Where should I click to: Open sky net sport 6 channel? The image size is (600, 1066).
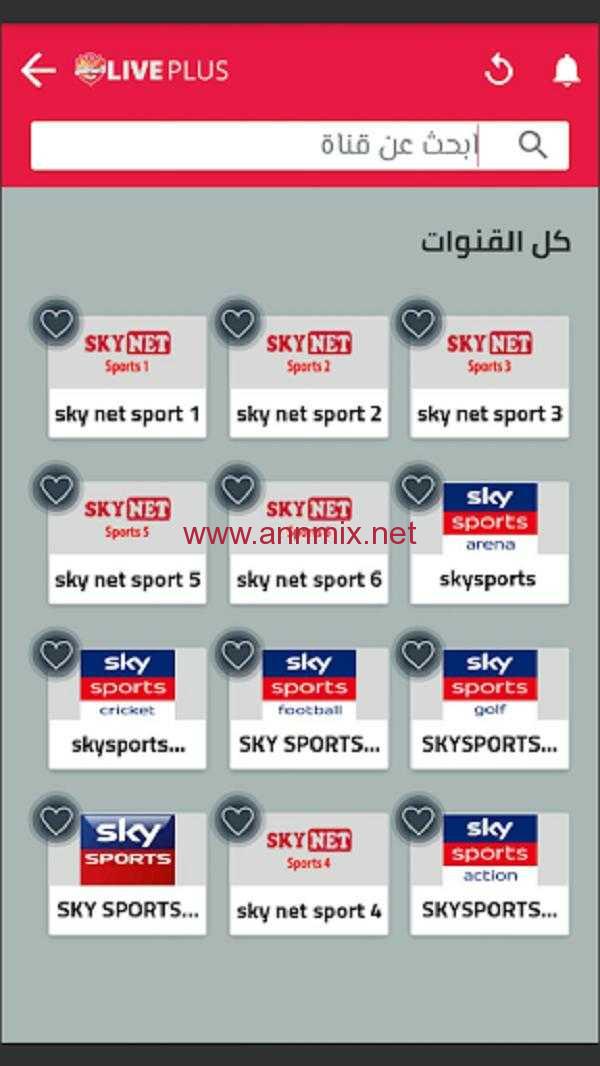(x=308, y=543)
